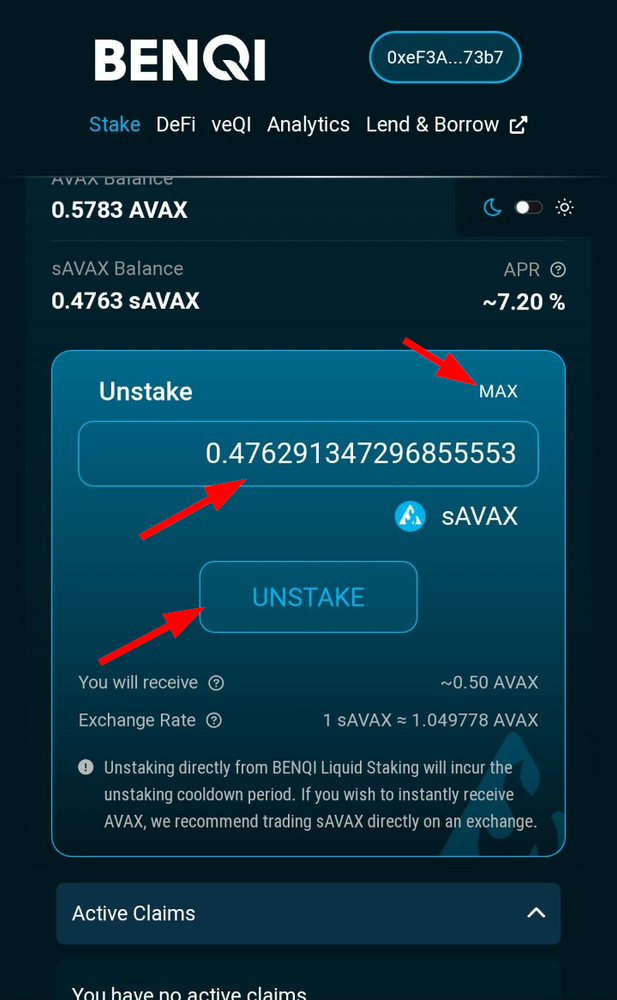Viewport: 617px width, 1000px height.
Task: Focus the unstake amount input field
Action: [308, 453]
